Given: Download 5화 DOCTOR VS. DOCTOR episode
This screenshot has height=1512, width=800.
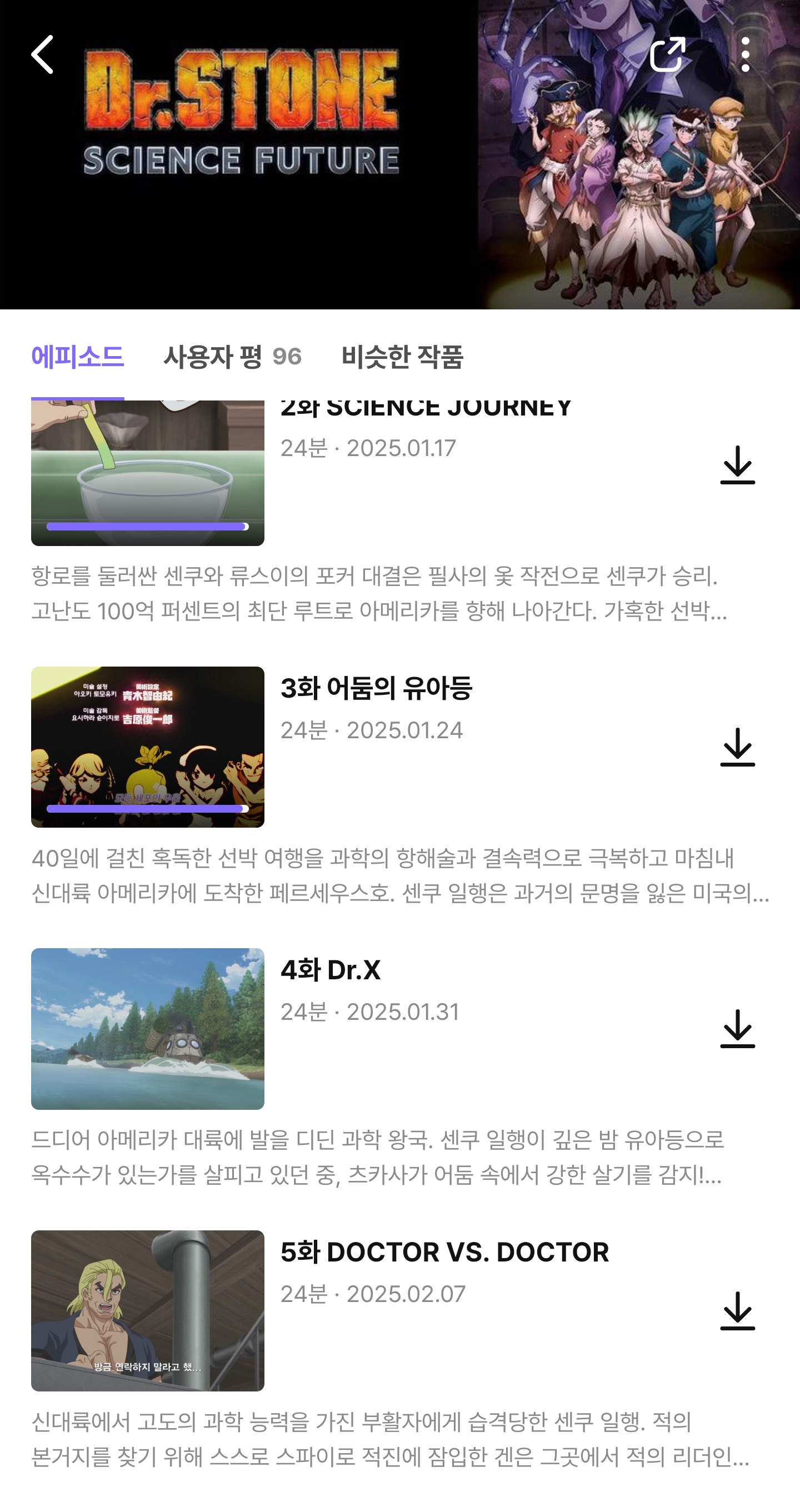Looking at the screenshot, I should pyautogui.click(x=737, y=1311).
